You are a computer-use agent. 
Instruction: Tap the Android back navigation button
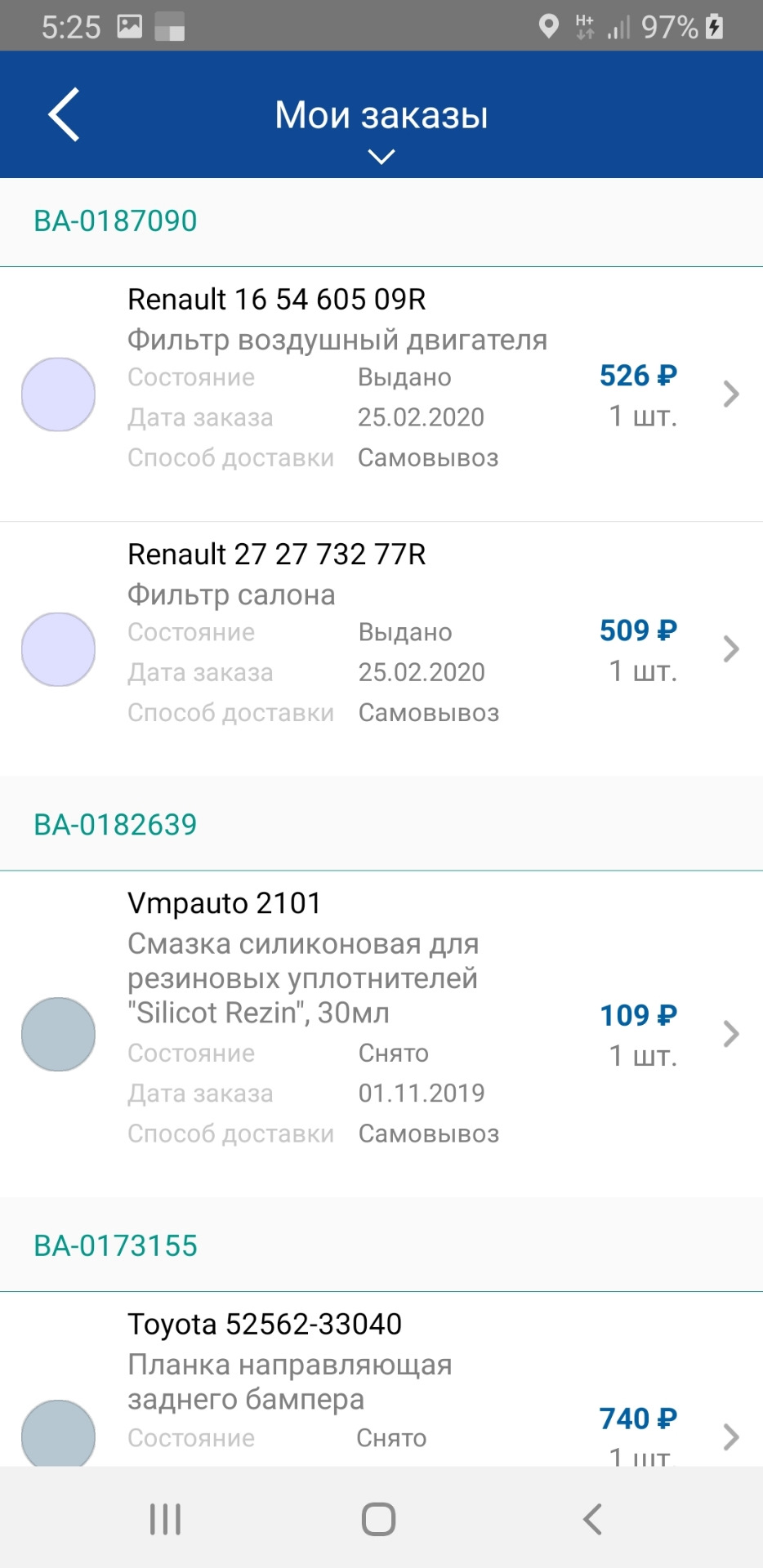coord(591,1519)
